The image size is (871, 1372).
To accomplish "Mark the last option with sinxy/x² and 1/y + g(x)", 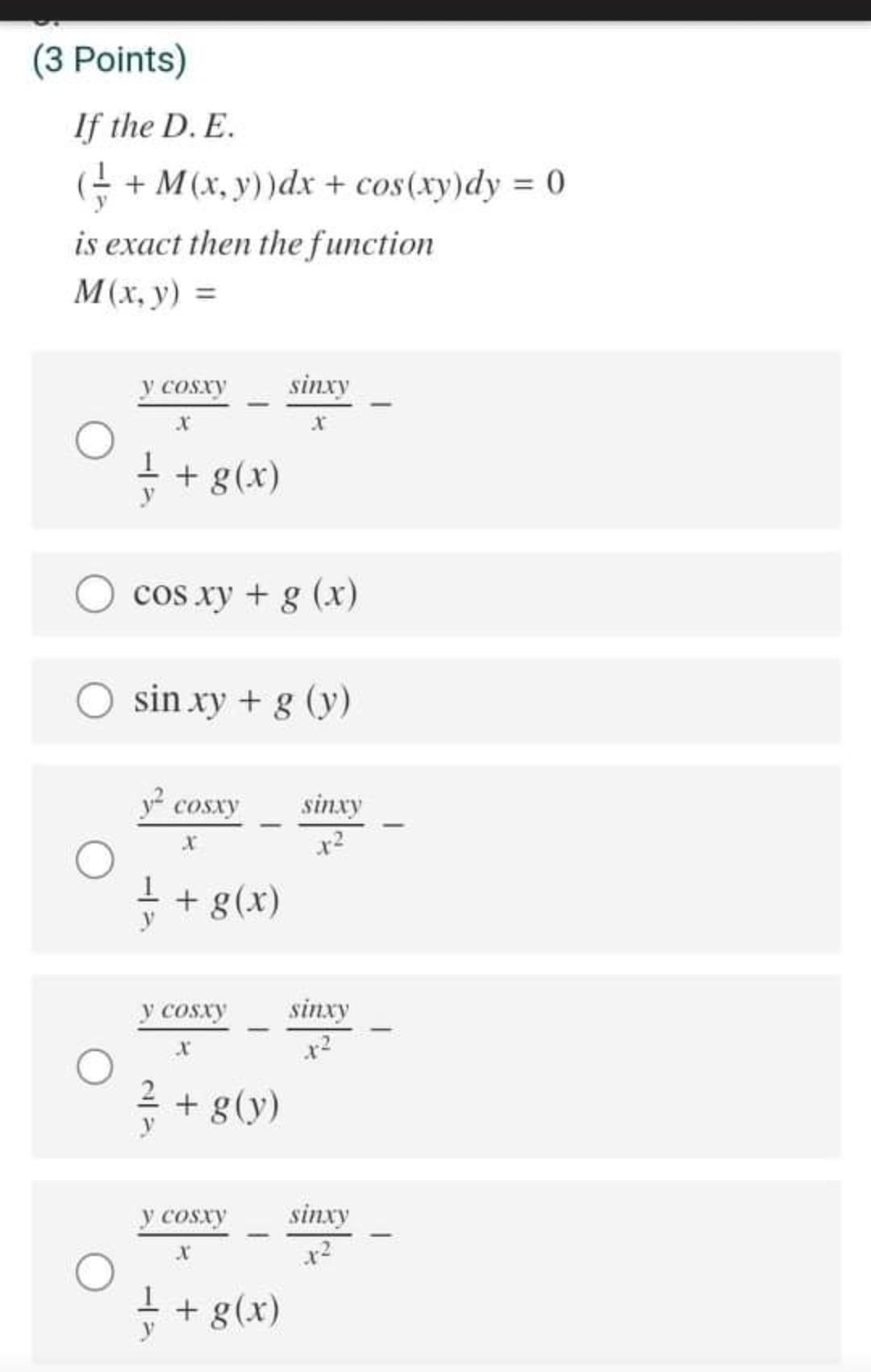I will [x=95, y=1272].
